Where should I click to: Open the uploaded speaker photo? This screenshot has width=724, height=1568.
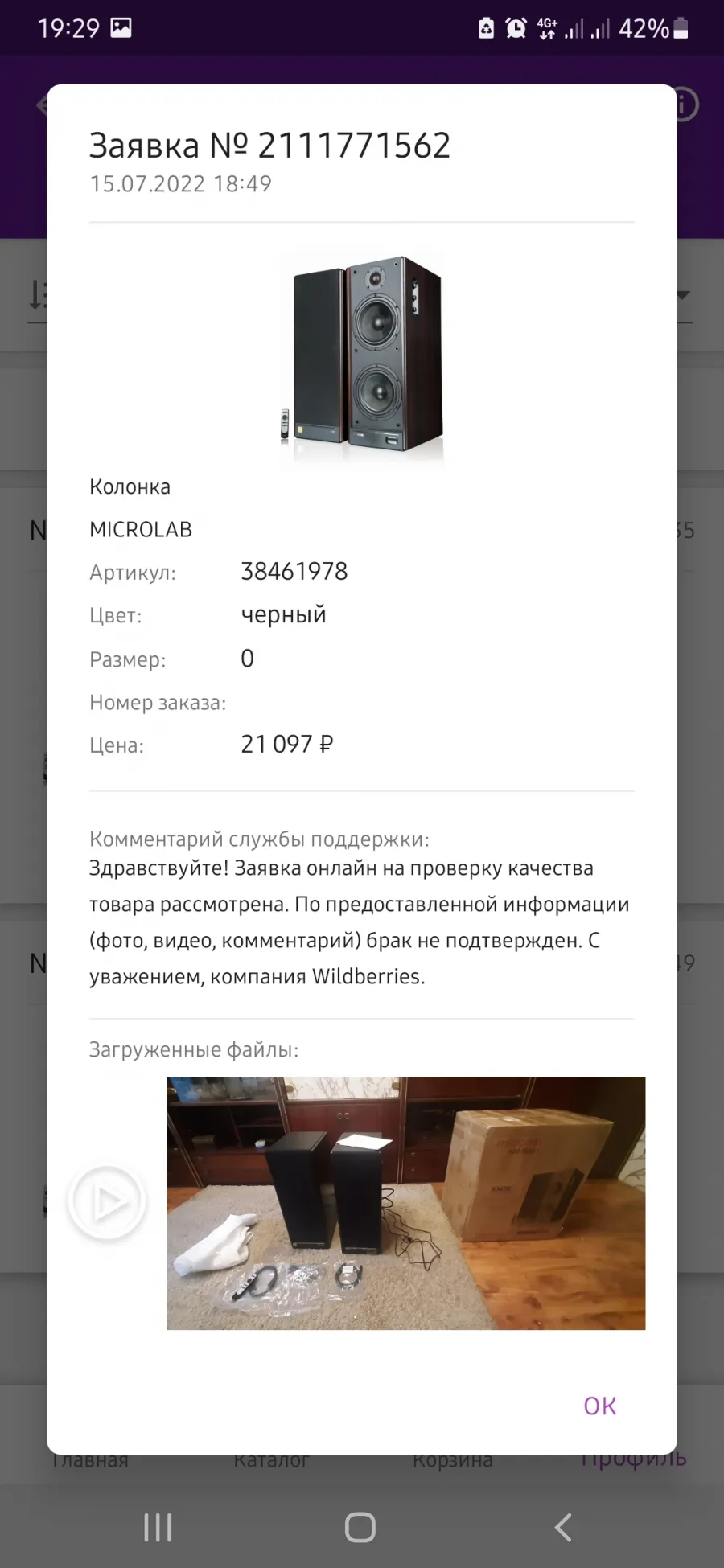[x=405, y=1203]
